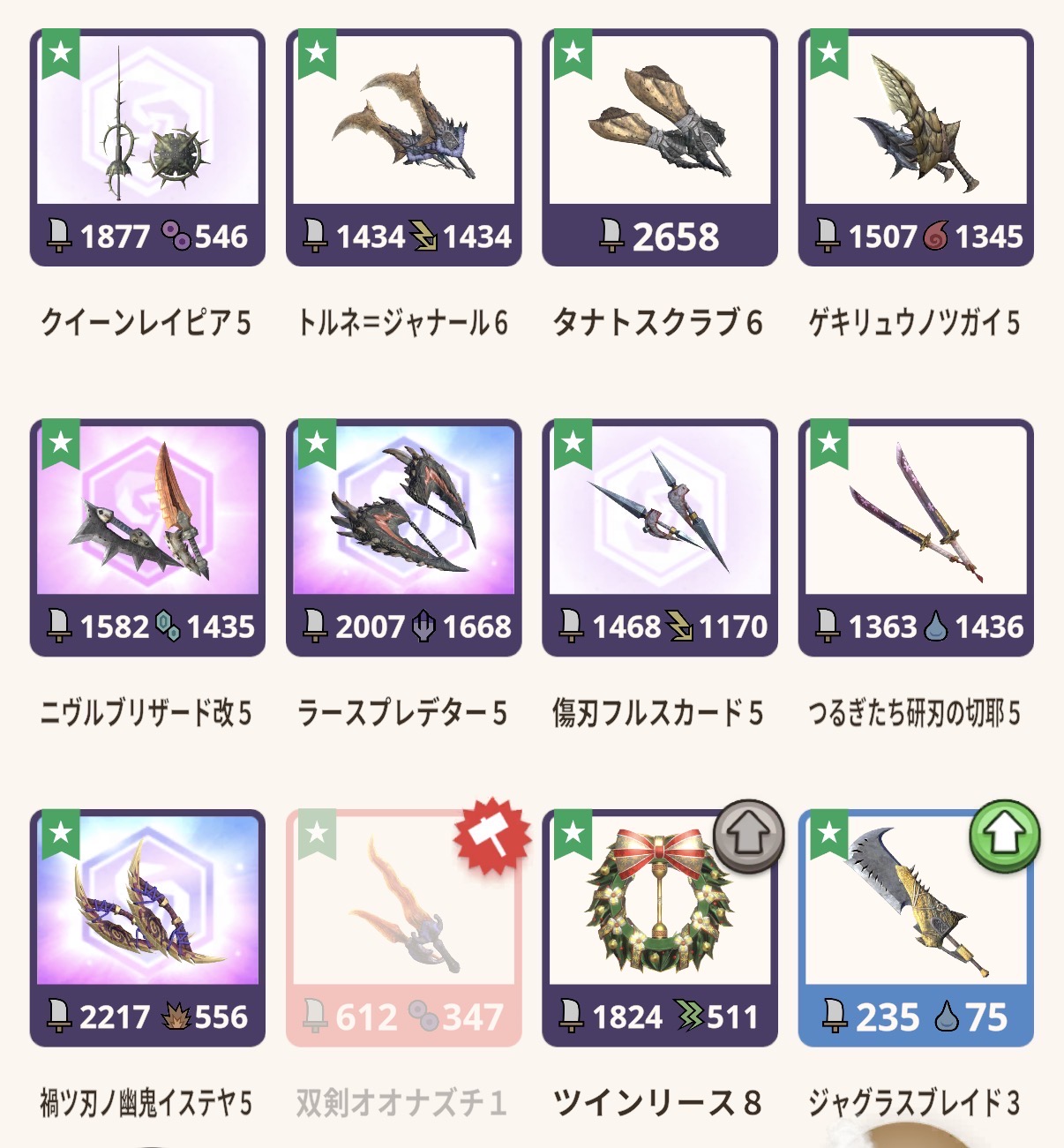
Task: Open the クイーンレイピア5 weapon card
Action: point(147,146)
